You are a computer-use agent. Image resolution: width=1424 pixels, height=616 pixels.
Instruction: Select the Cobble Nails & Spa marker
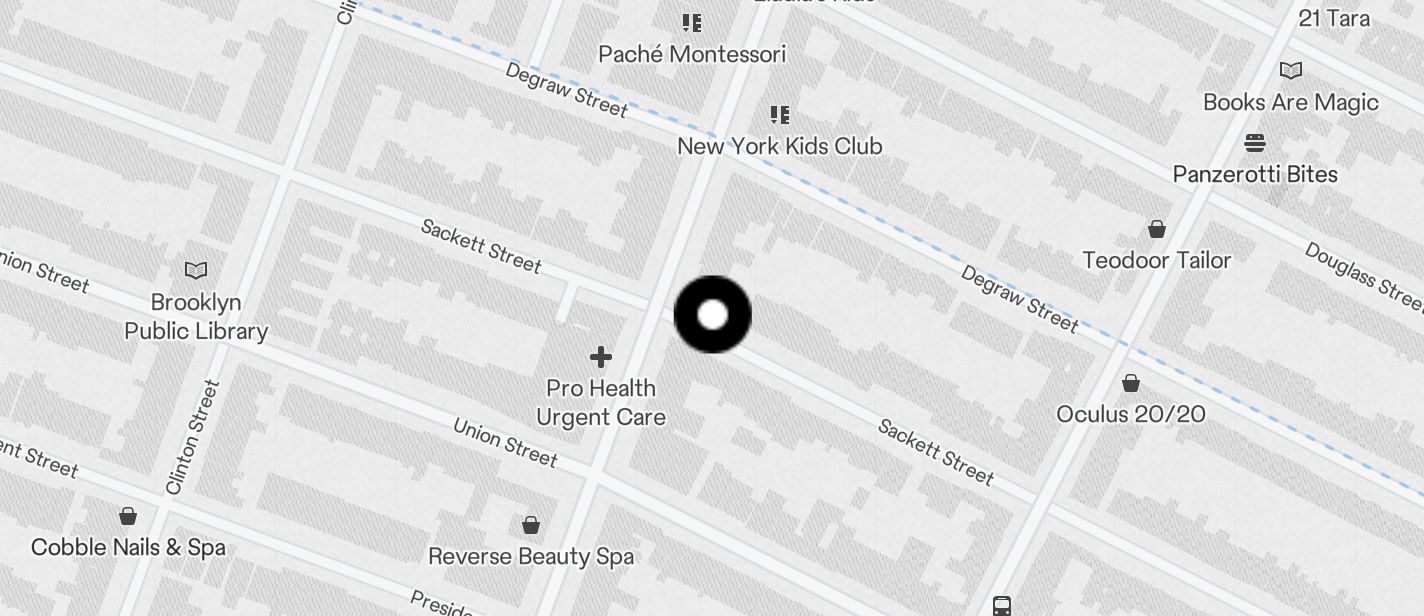pos(128,516)
